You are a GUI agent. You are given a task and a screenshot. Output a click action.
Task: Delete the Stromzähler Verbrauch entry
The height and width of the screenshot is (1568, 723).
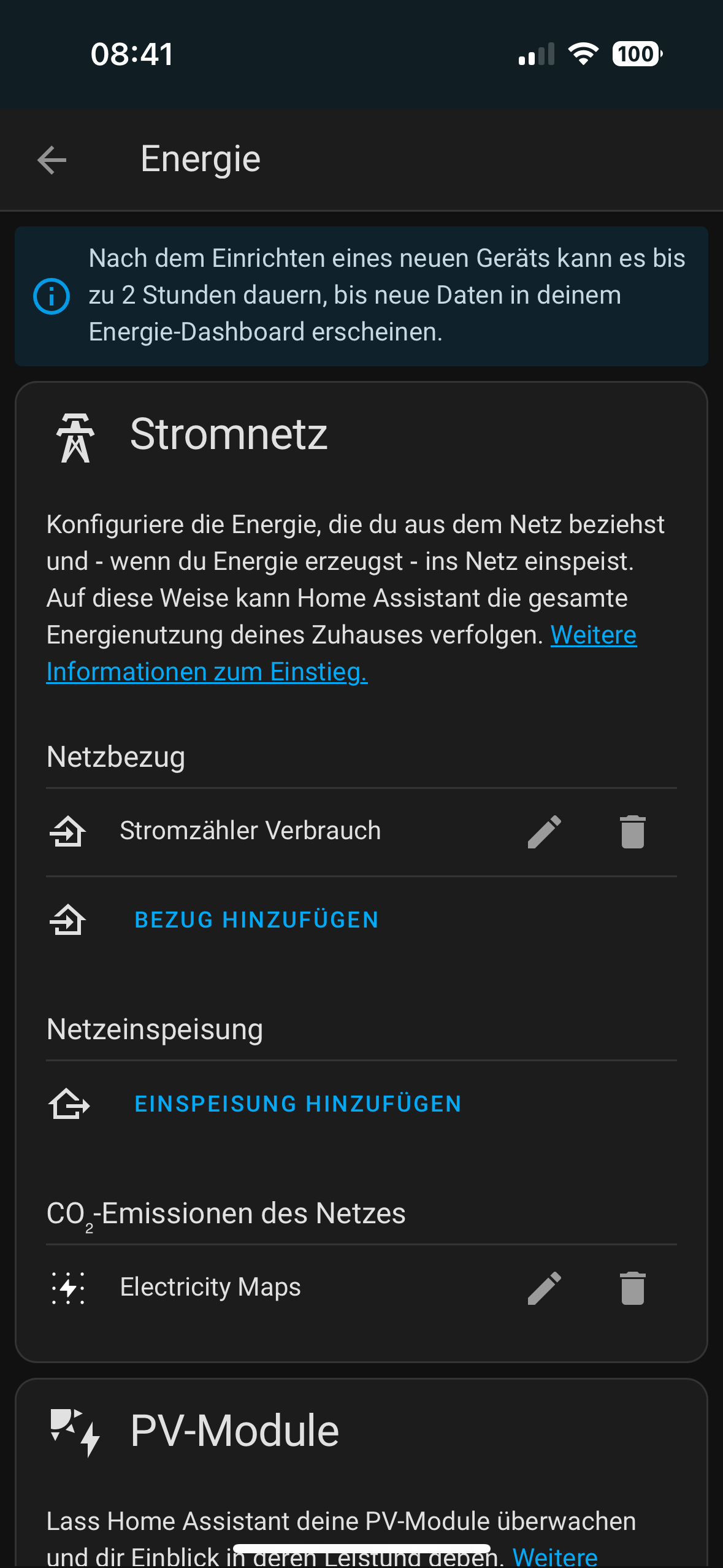(x=632, y=832)
